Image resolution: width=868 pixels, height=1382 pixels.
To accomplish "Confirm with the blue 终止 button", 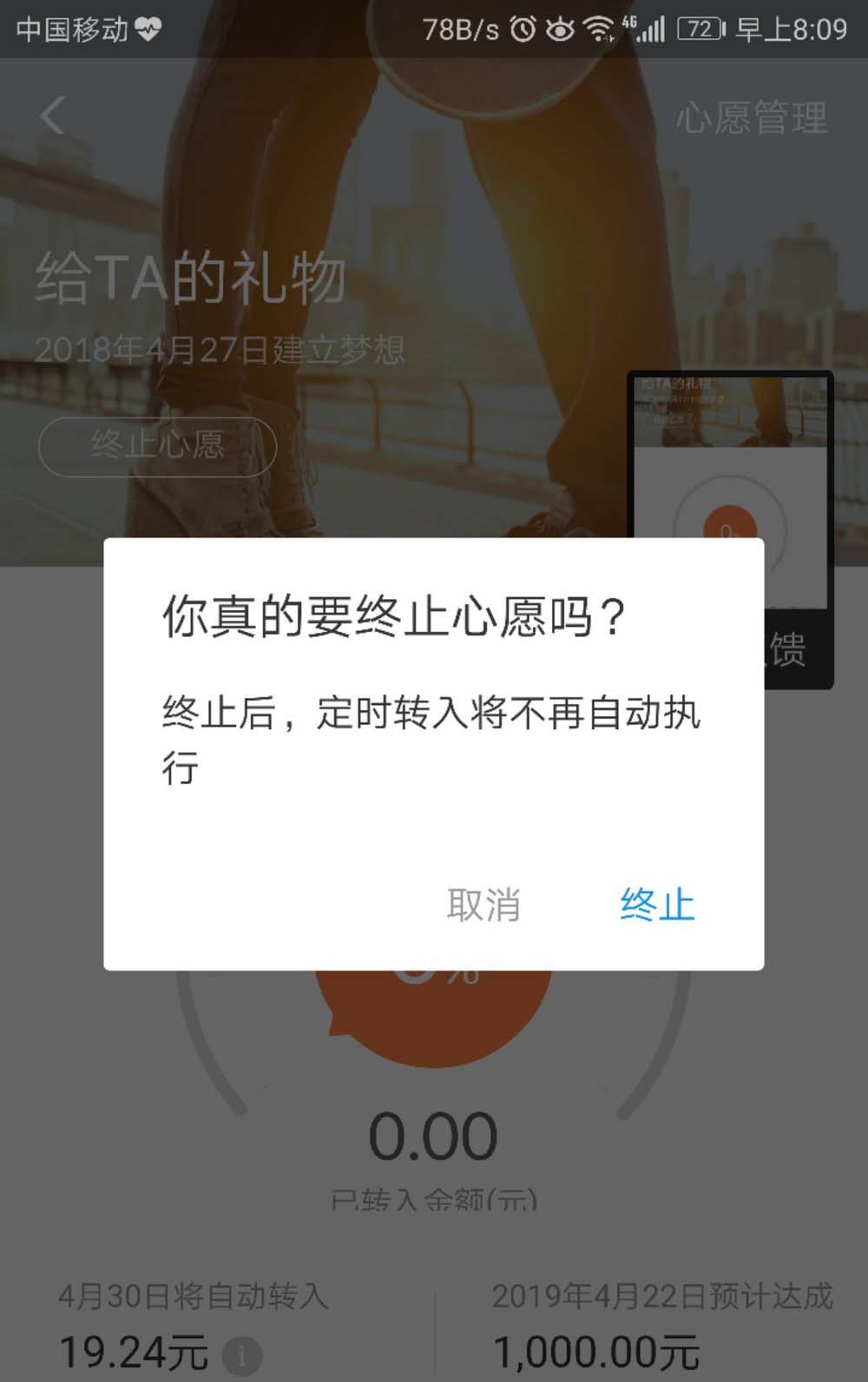I will [657, 905].
